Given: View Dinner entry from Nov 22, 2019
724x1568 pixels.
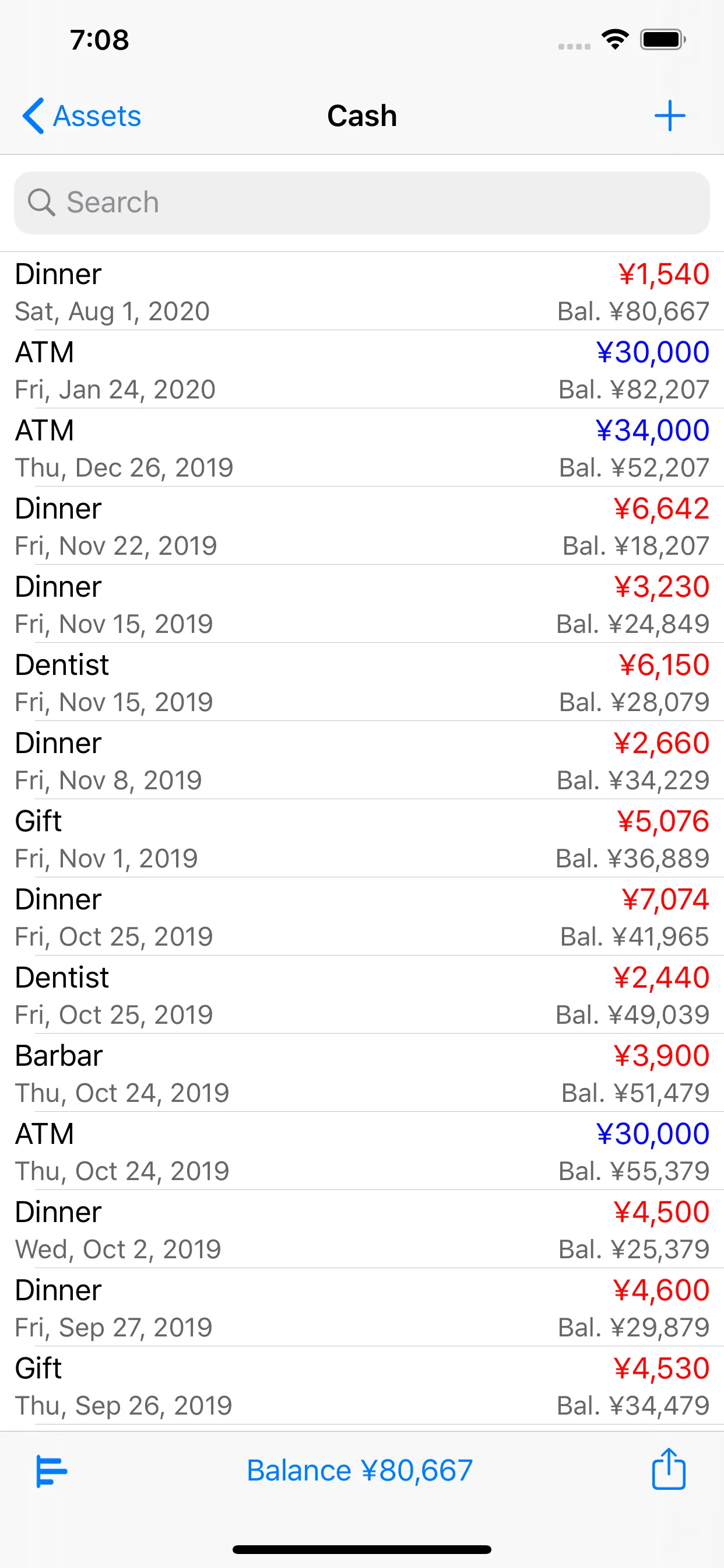Looking at the screenshot, I should point(362,526).
